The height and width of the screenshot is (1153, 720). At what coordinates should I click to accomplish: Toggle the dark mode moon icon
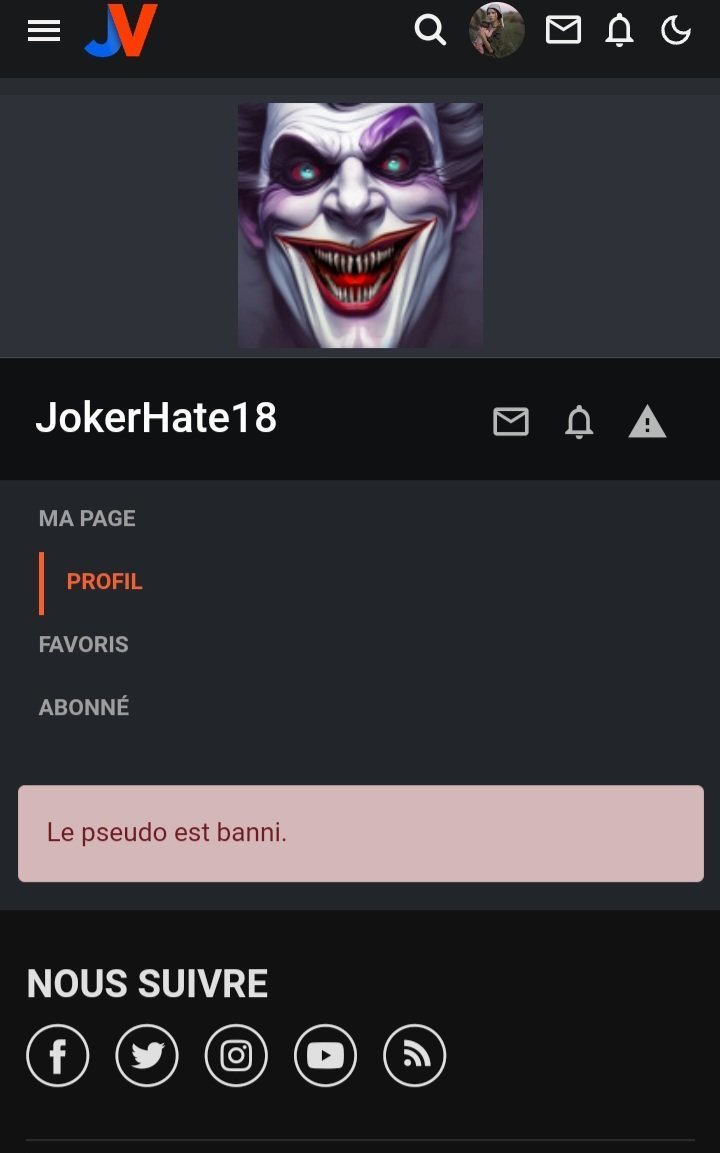pos(677,31)
